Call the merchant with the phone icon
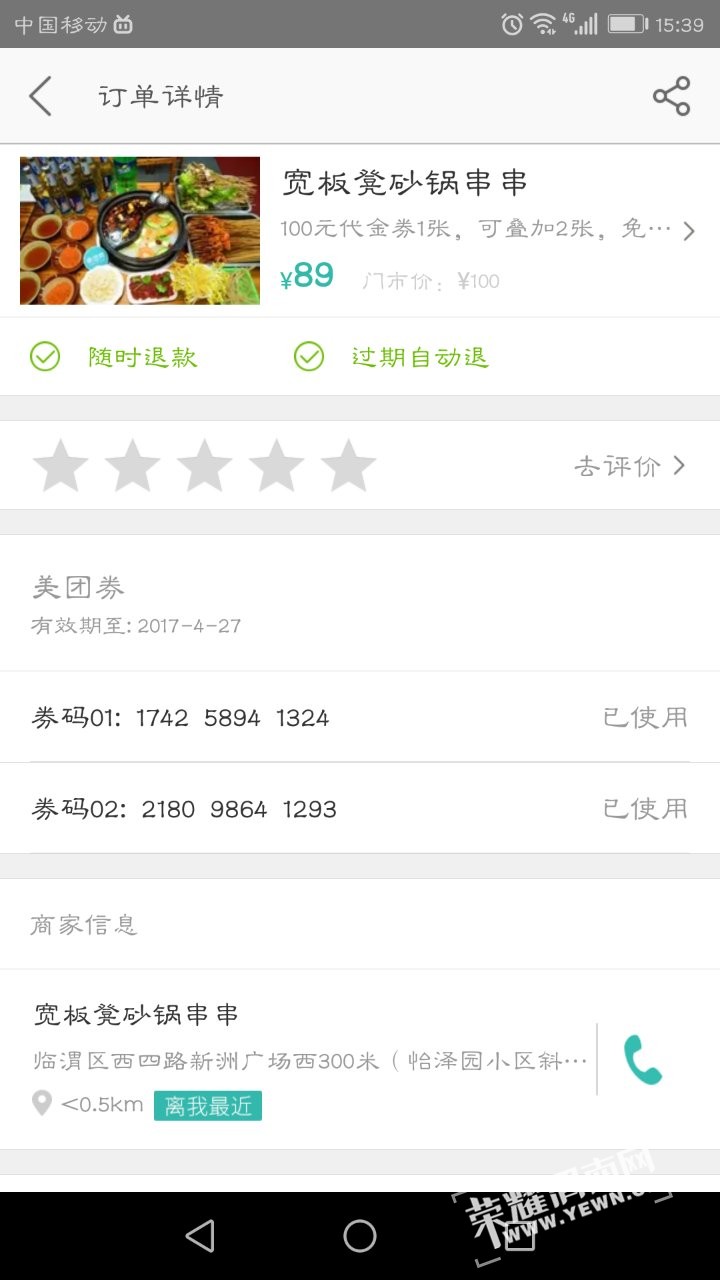 [642, 1060]
